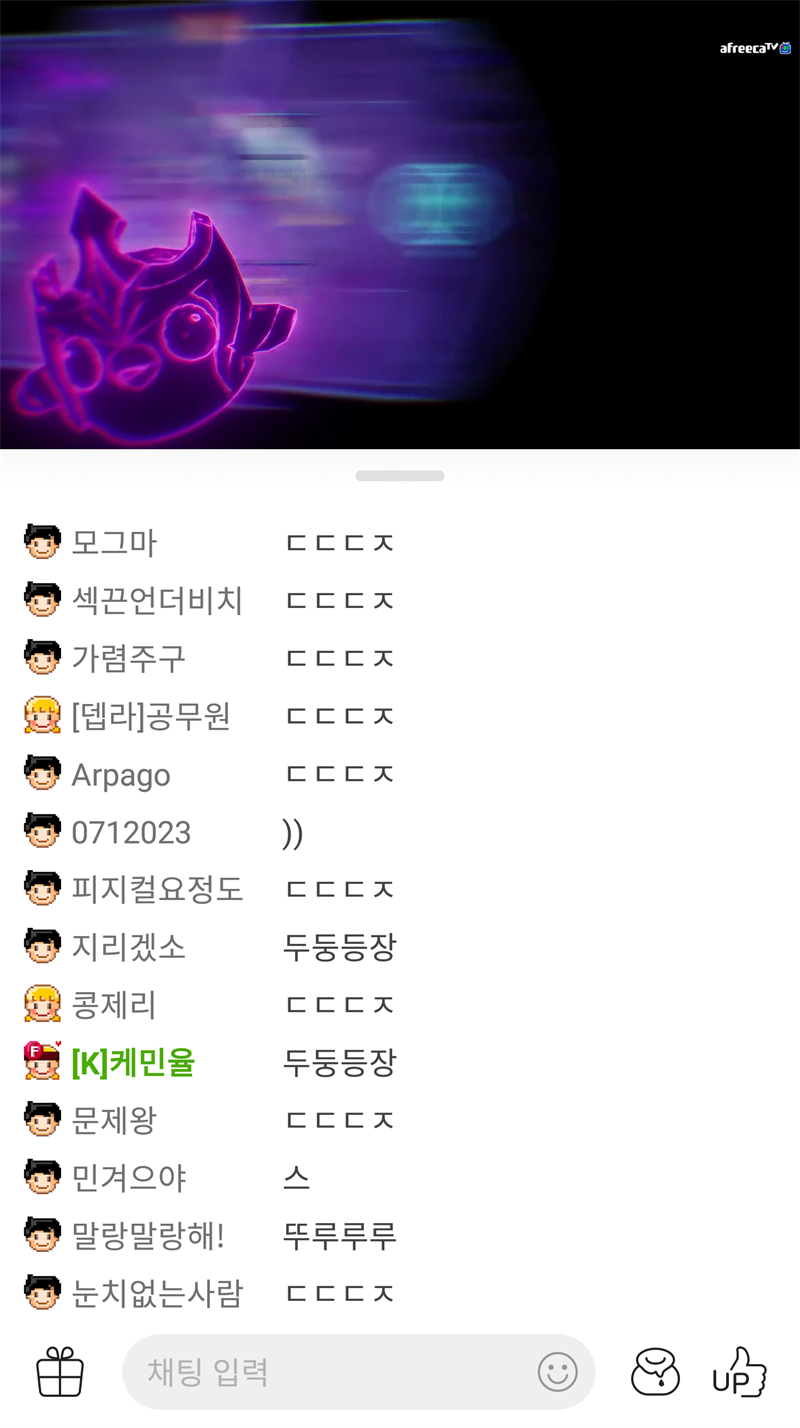The width and height of the screenshot is (800, 1428).
Task: Select chat user Arpago
Action: [121, 775]
